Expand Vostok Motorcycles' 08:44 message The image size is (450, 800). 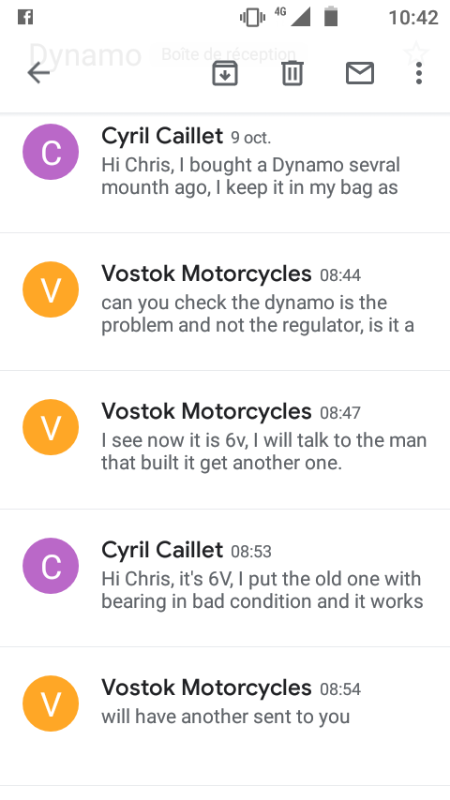pyautogui.click(x=225, y=302)
